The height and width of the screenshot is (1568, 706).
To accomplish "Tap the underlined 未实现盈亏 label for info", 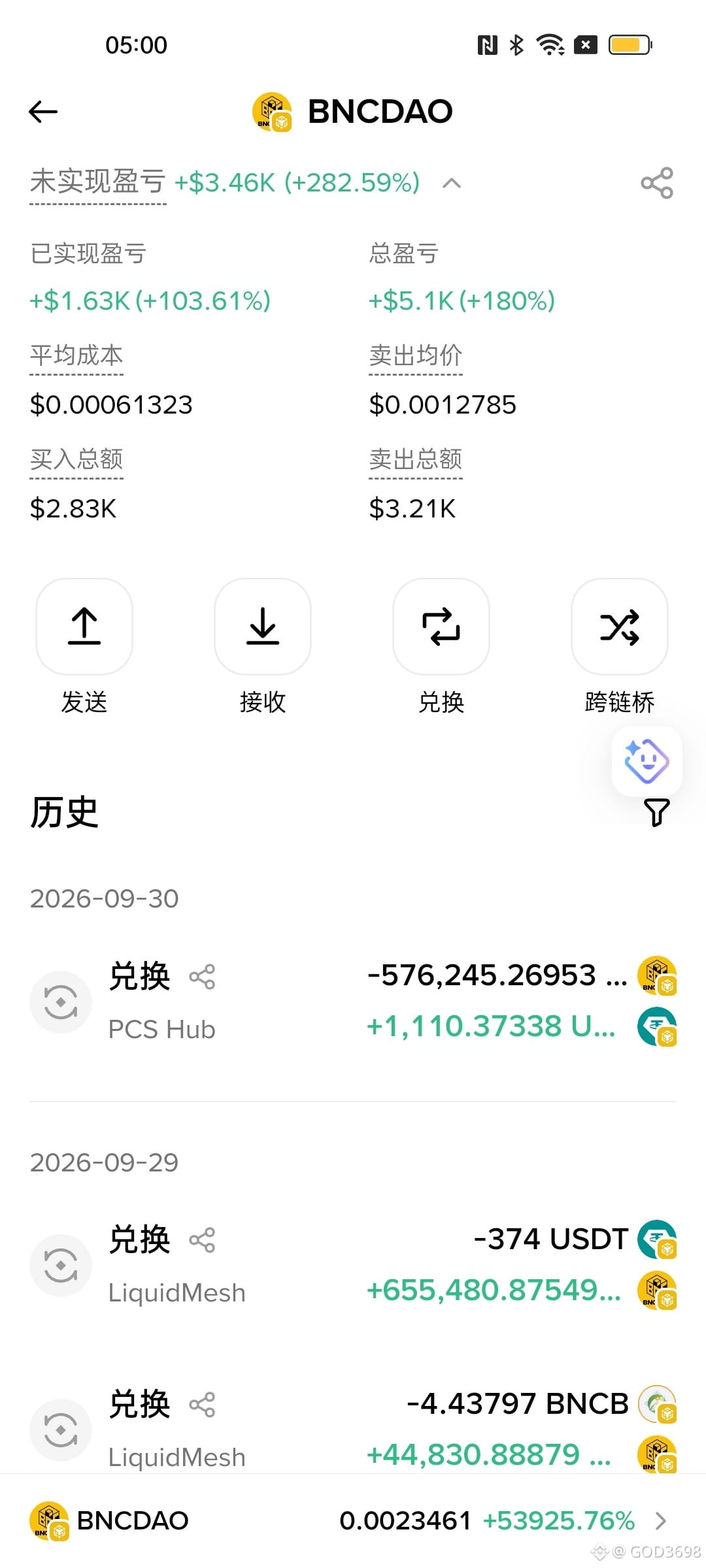I will pyautogui.click(x=97, y=182).
